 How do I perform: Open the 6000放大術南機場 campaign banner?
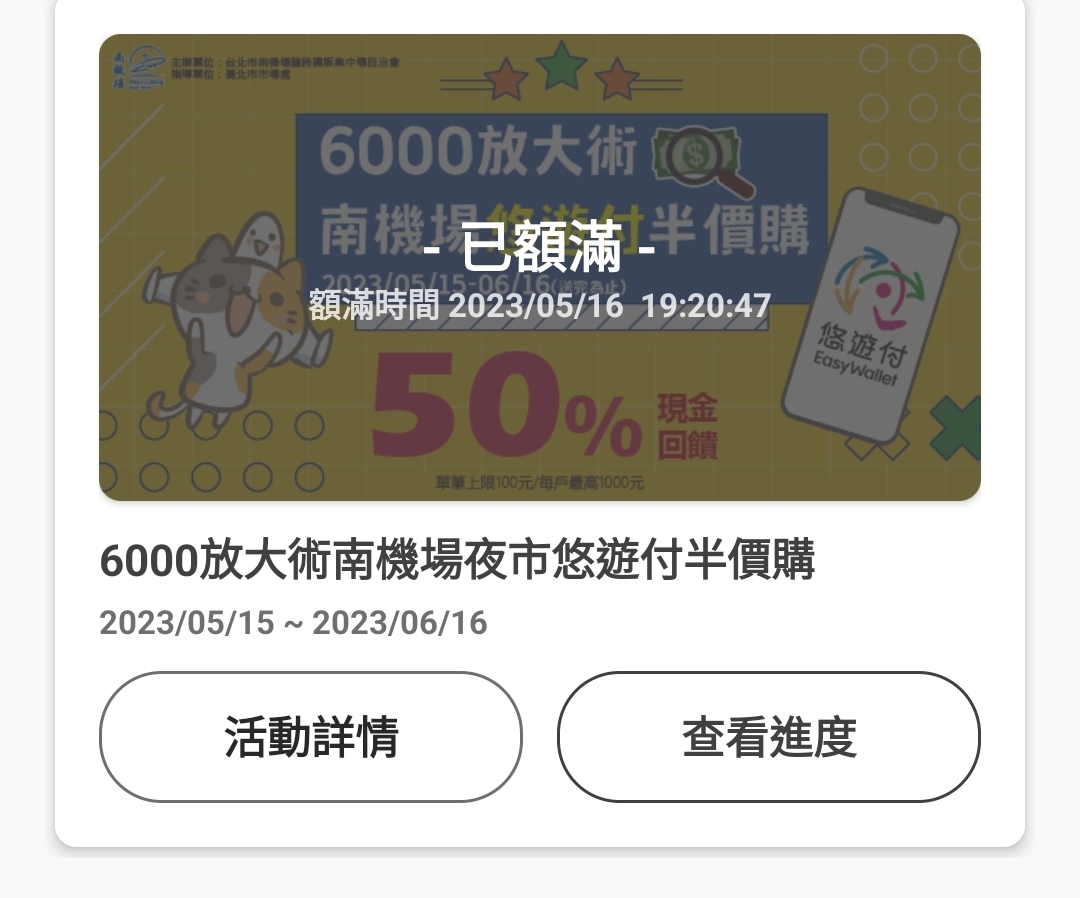[x=539, y=267]
